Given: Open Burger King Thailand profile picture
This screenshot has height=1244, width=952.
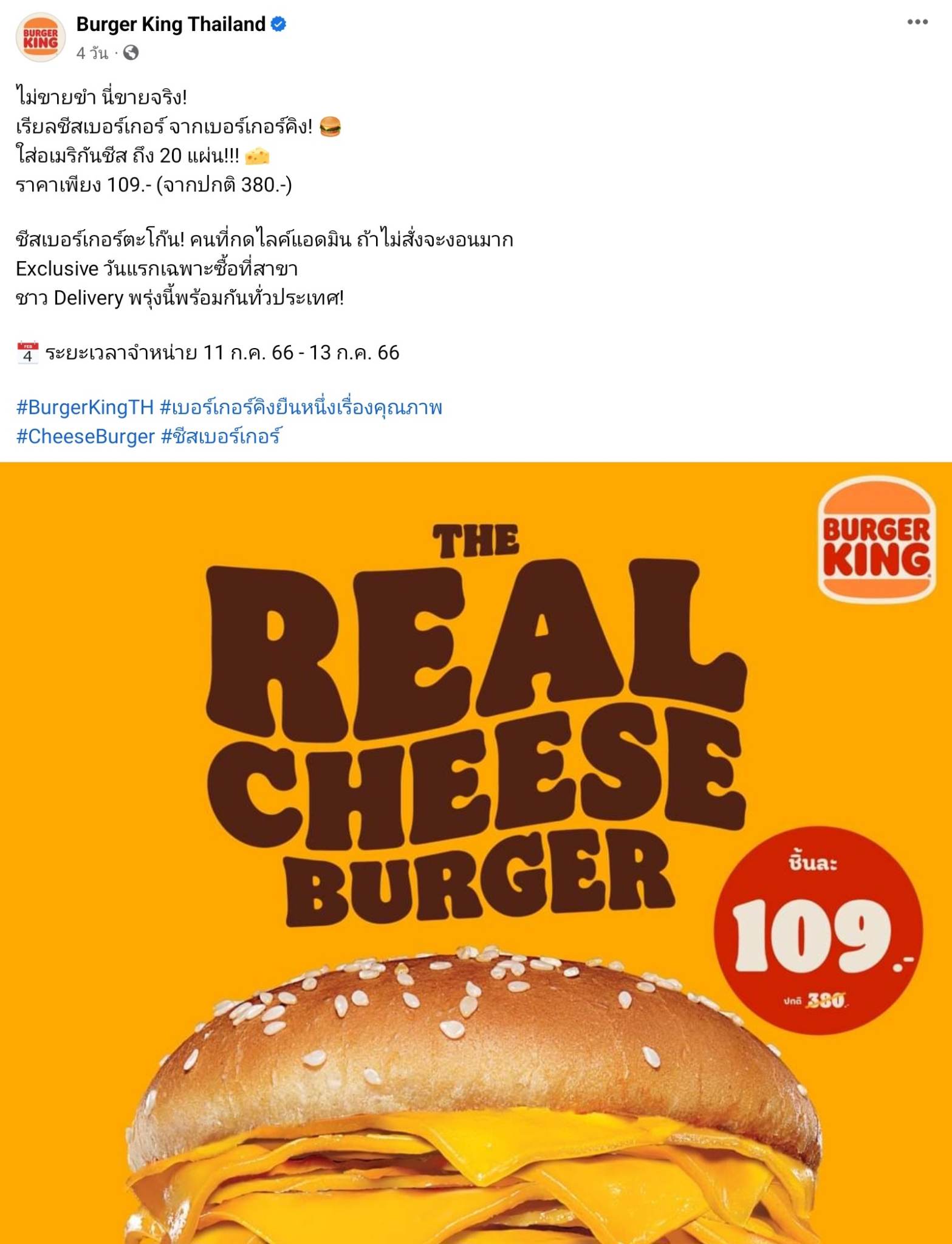Looking at the screenshot, I should (x=40, y=36).
